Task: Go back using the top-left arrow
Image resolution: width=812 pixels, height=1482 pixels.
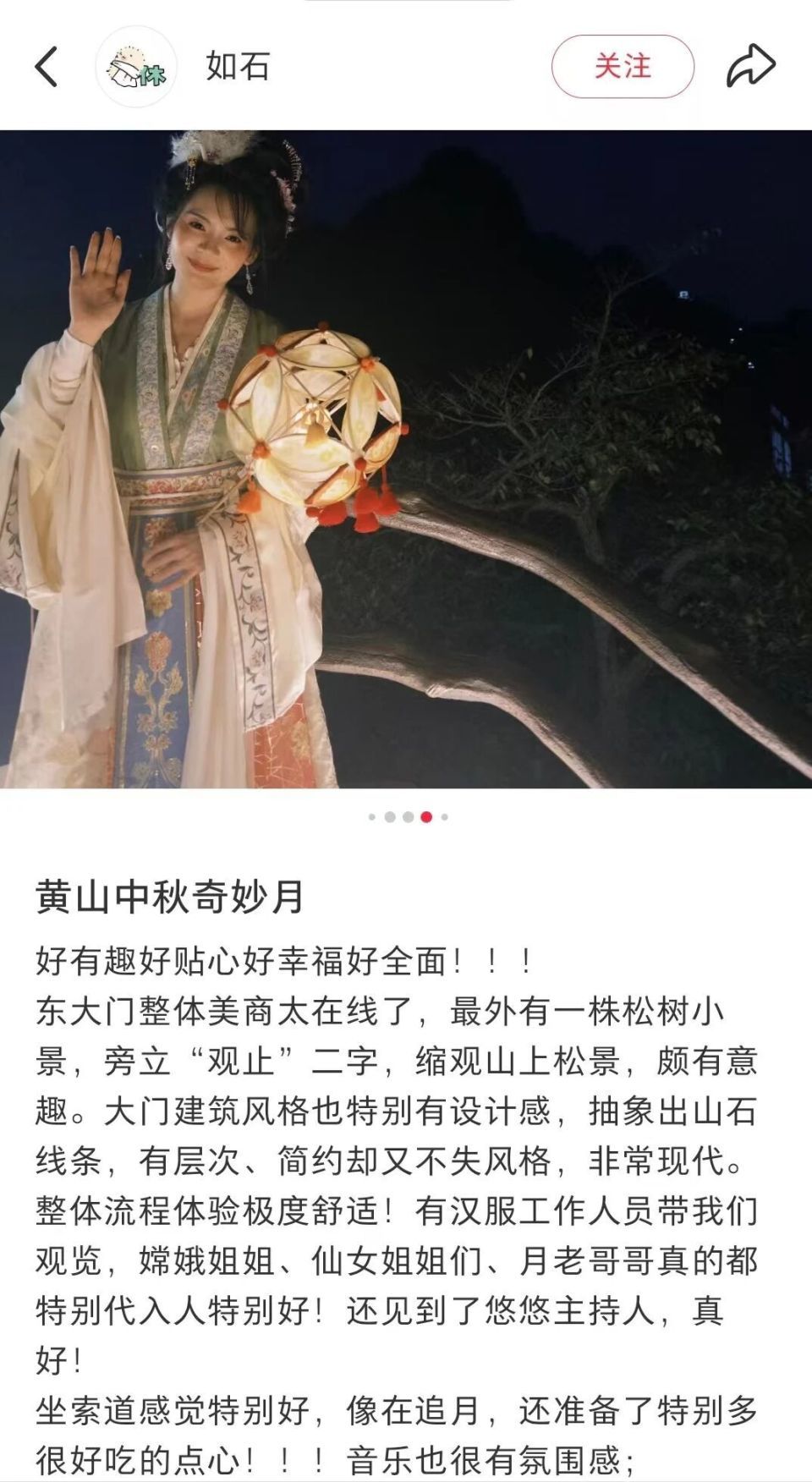Action: click(x=47, y=67)
